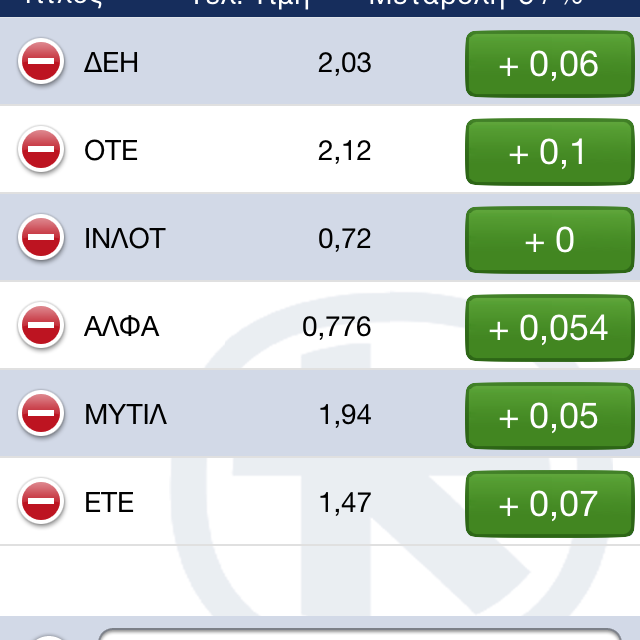Tap the green + 0,07 button for ETE
This screenshot has height=640, width=640.
pyautogui.click(x=549, y=503)
